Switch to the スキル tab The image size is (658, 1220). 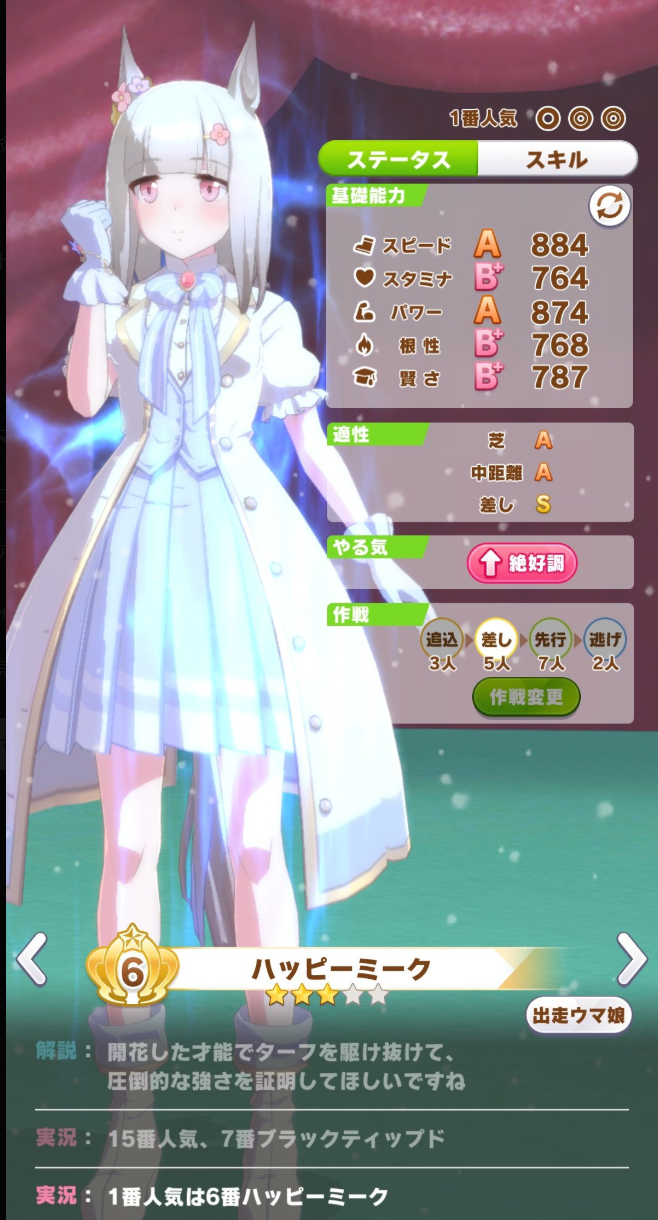[556, 159]
